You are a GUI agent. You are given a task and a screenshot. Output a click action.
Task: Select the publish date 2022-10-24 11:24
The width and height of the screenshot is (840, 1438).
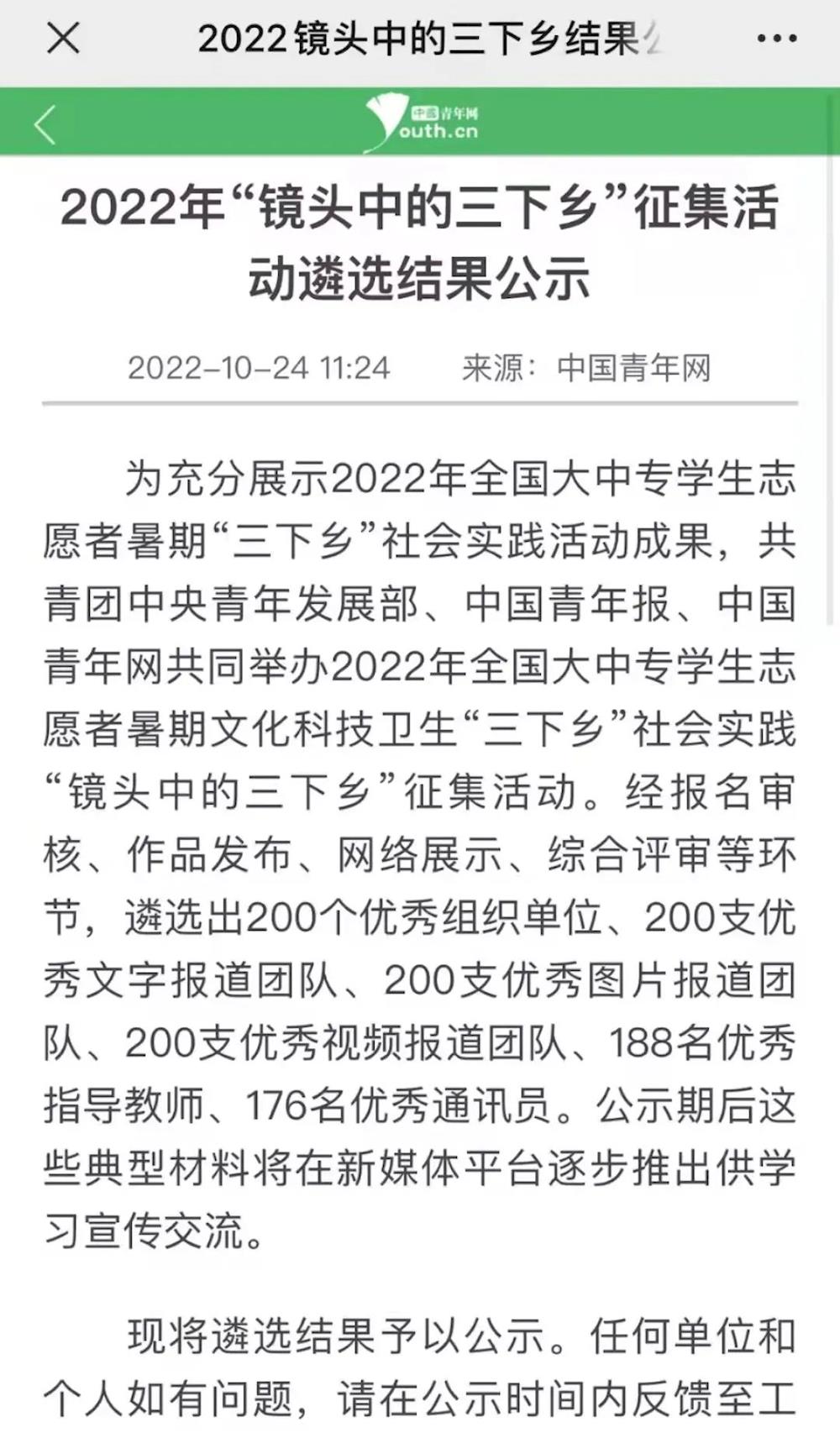click(x=260, y=367)
